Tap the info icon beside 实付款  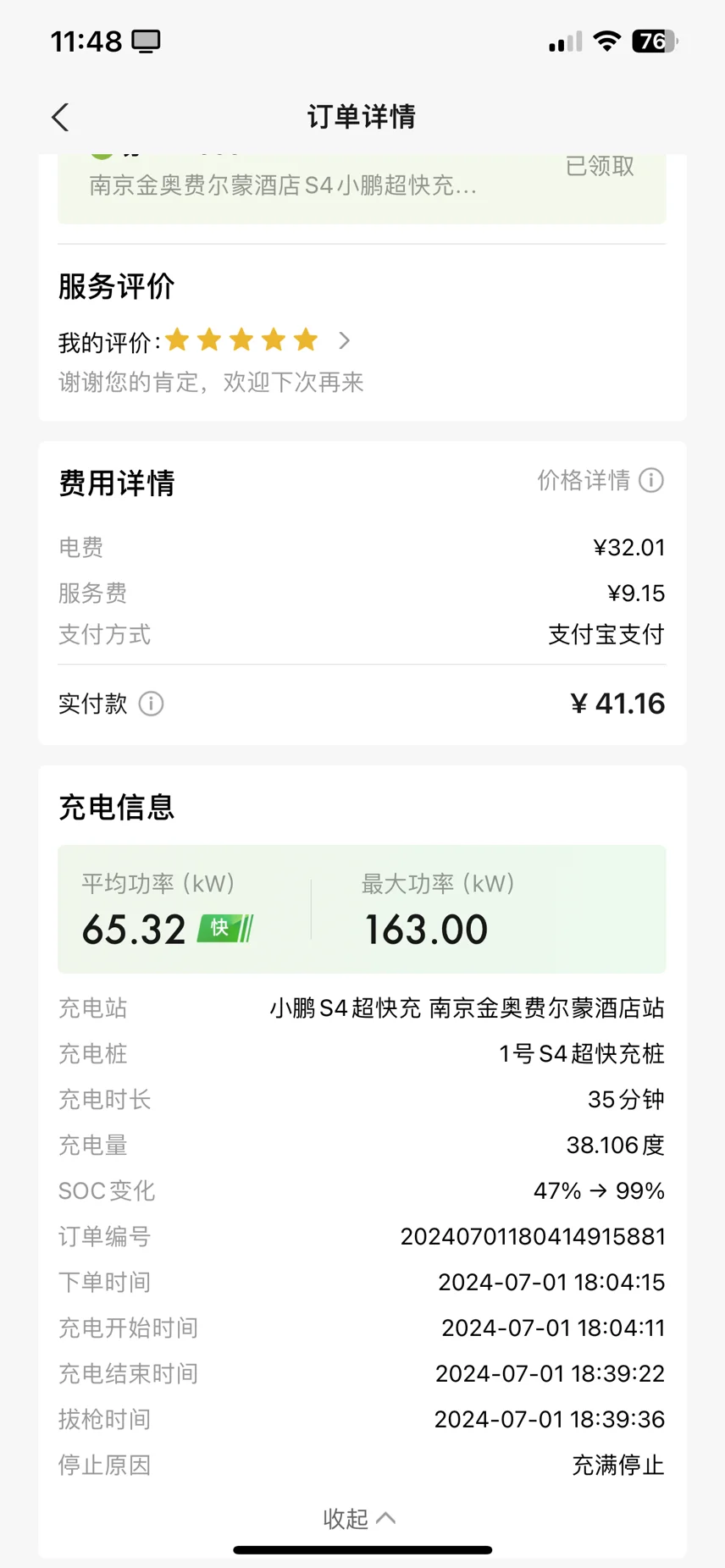pyautogui.click(x=152, y=704)
